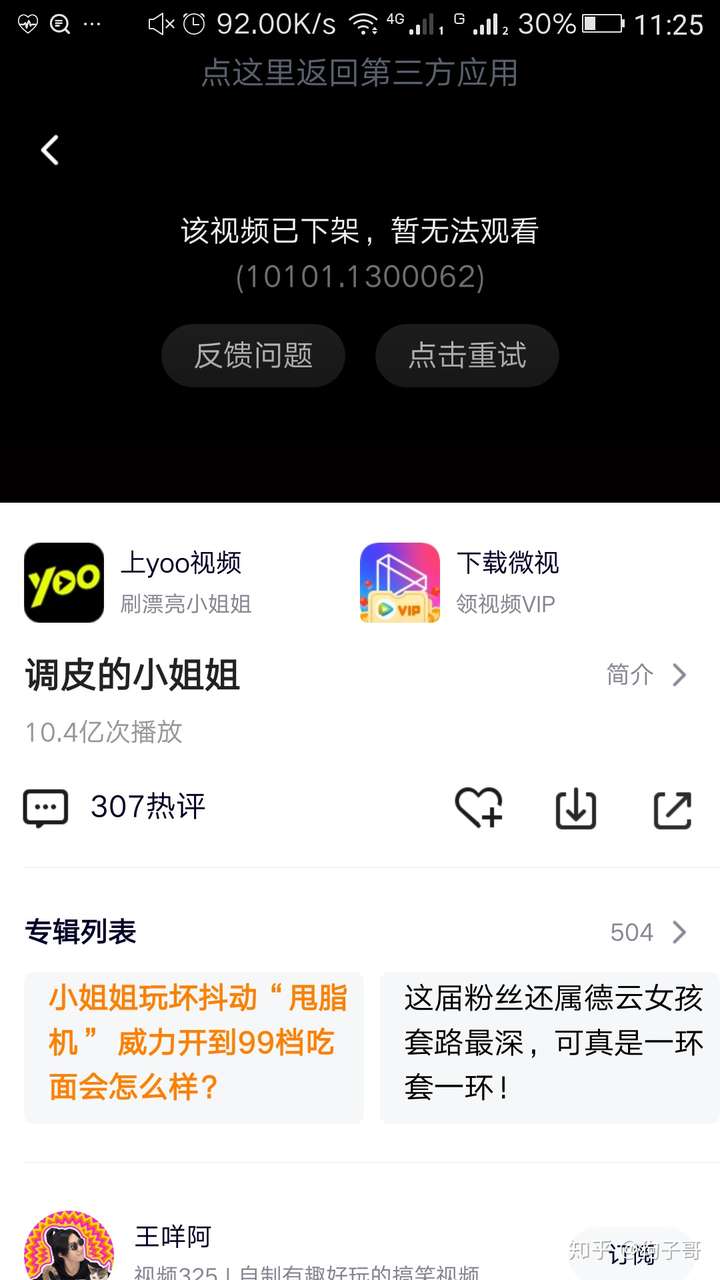This screenshot has width=720, height=1280.
Task: Subscribe to 王咩阿 with 订阅 button
Action: (632, 1254)
